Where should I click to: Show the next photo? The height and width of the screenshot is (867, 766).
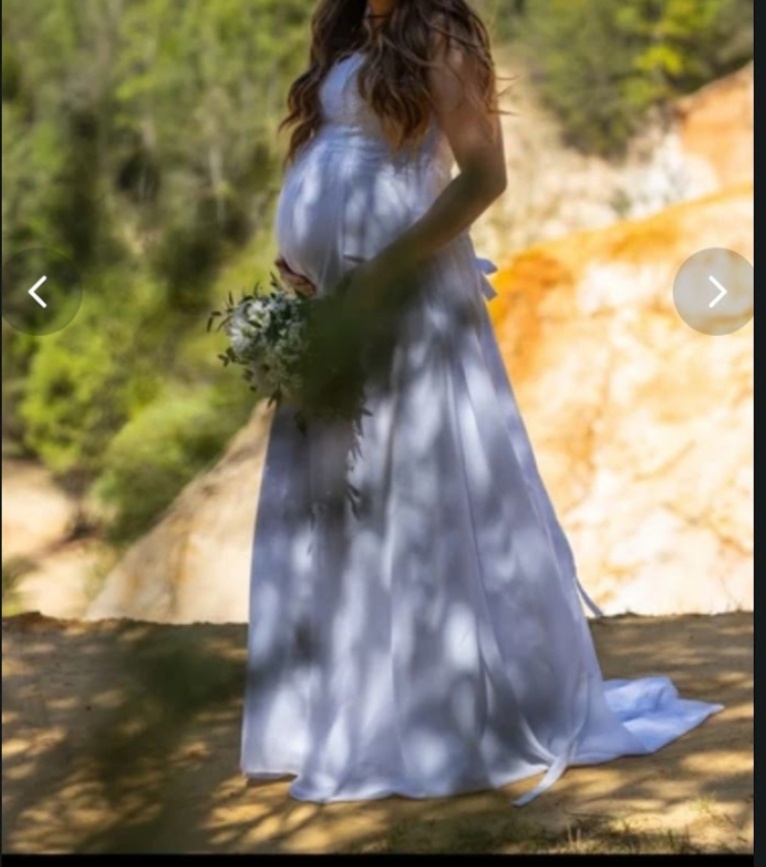click(x=715, y=292)
